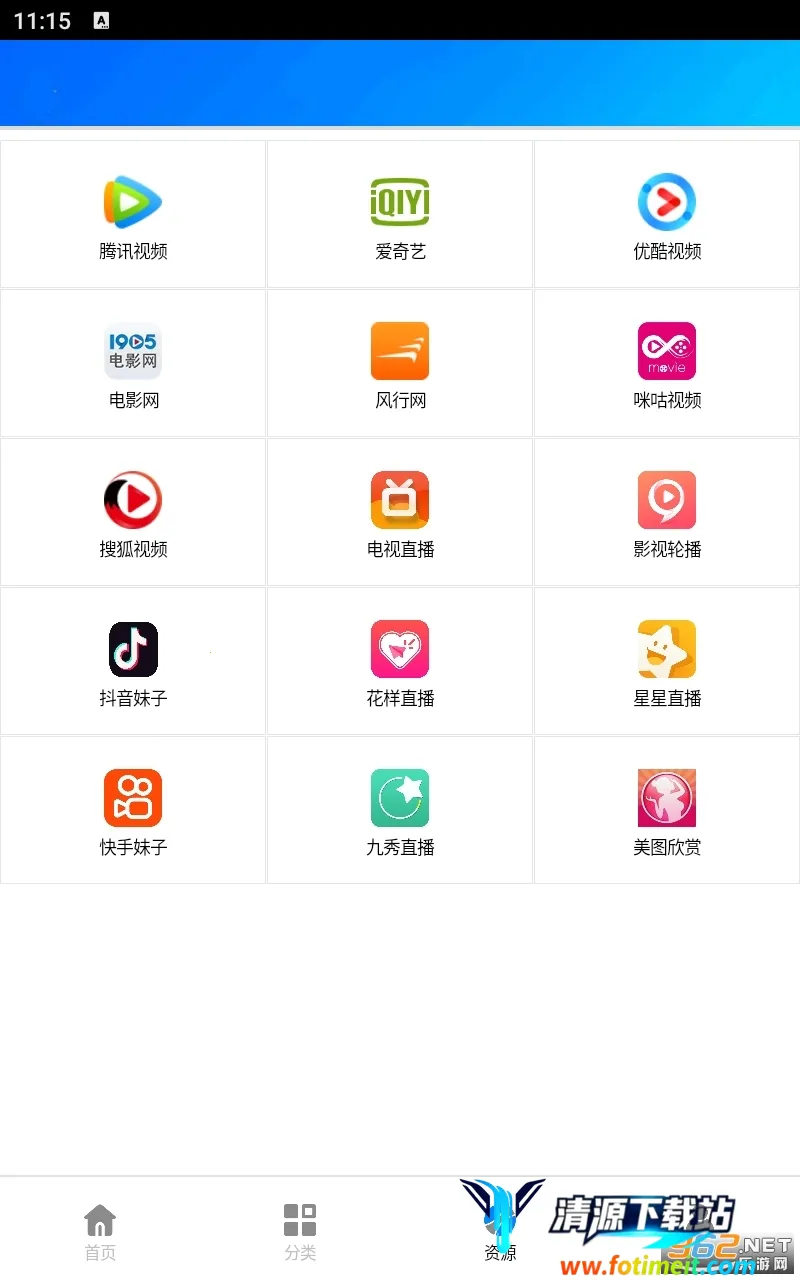Open 爱奇艺 tile
Image resolution: width=800 pixels, height=1280 pixels.
pos(400,215)
